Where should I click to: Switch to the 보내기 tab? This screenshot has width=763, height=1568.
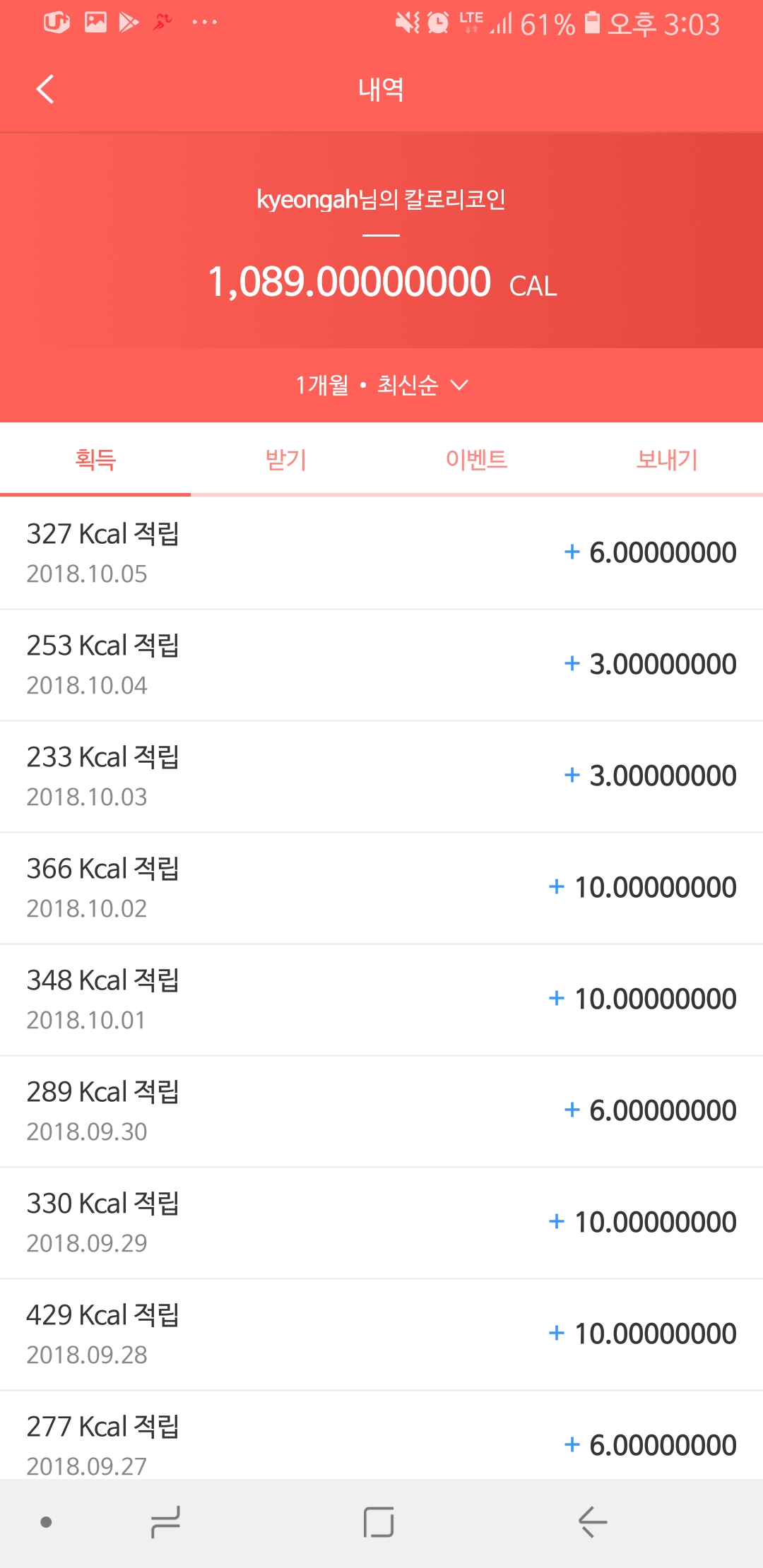pos(667,460)
